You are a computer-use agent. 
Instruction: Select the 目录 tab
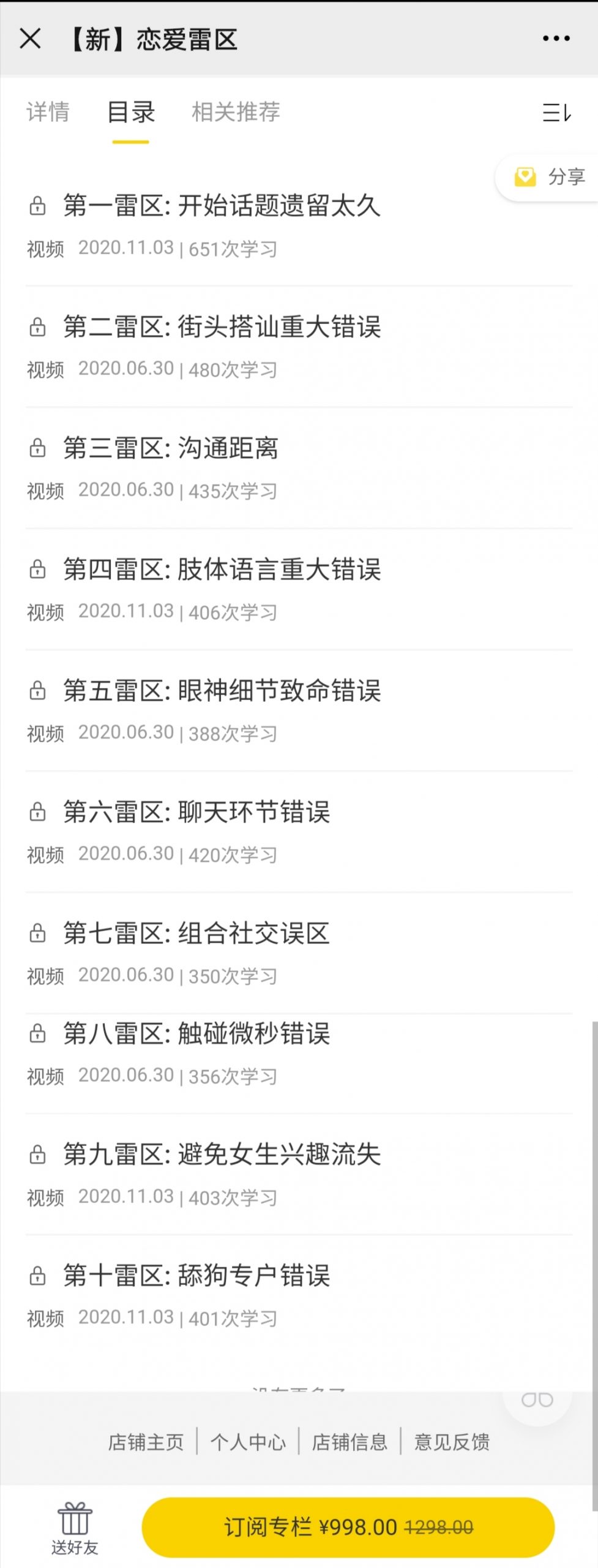[x=130, y=113]
